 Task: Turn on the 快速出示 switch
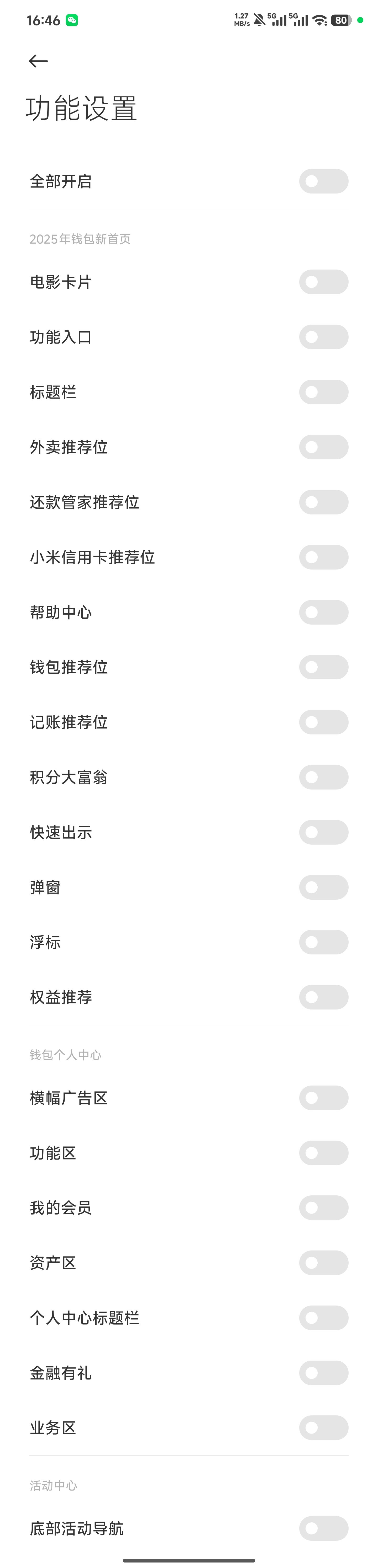323,832
